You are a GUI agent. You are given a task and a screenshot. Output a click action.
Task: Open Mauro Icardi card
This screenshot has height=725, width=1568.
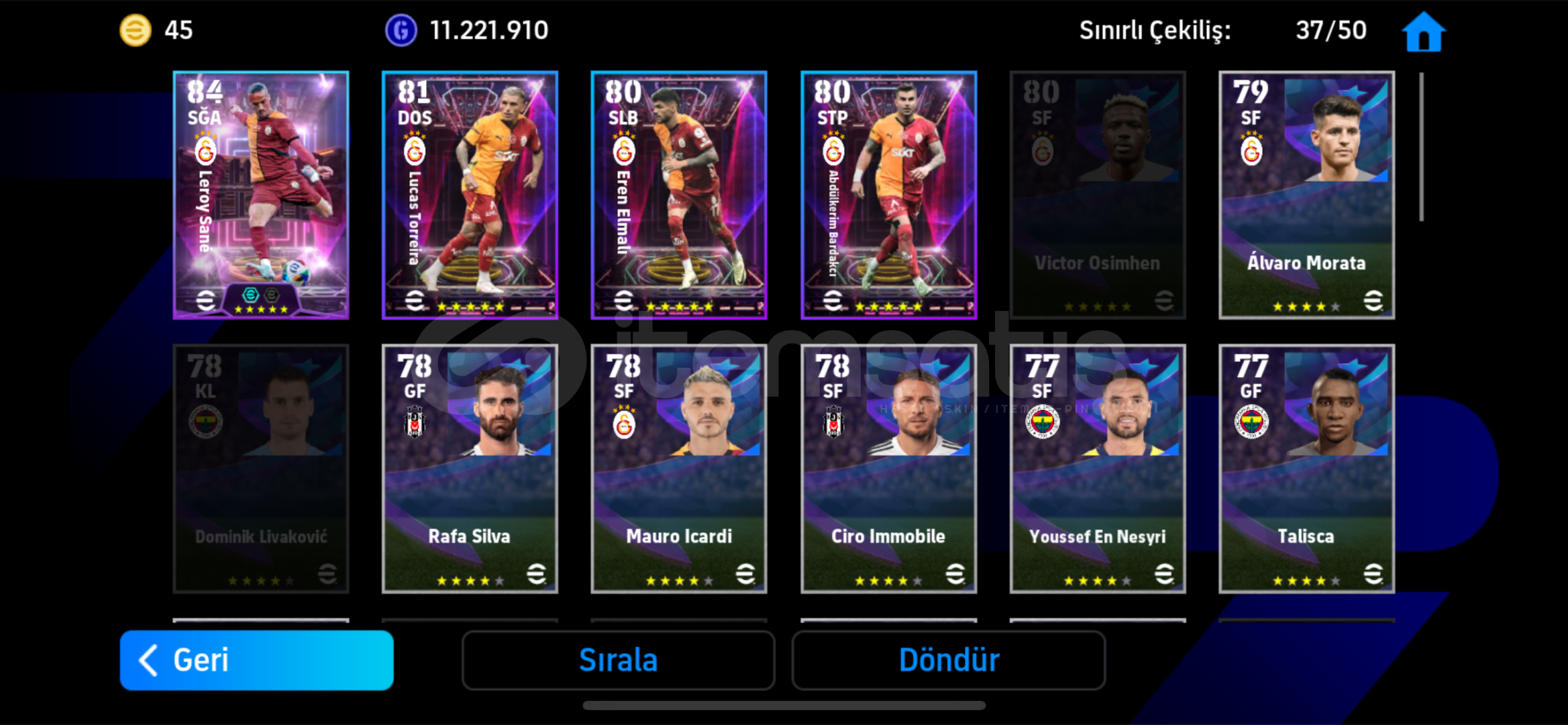[678, 469]
